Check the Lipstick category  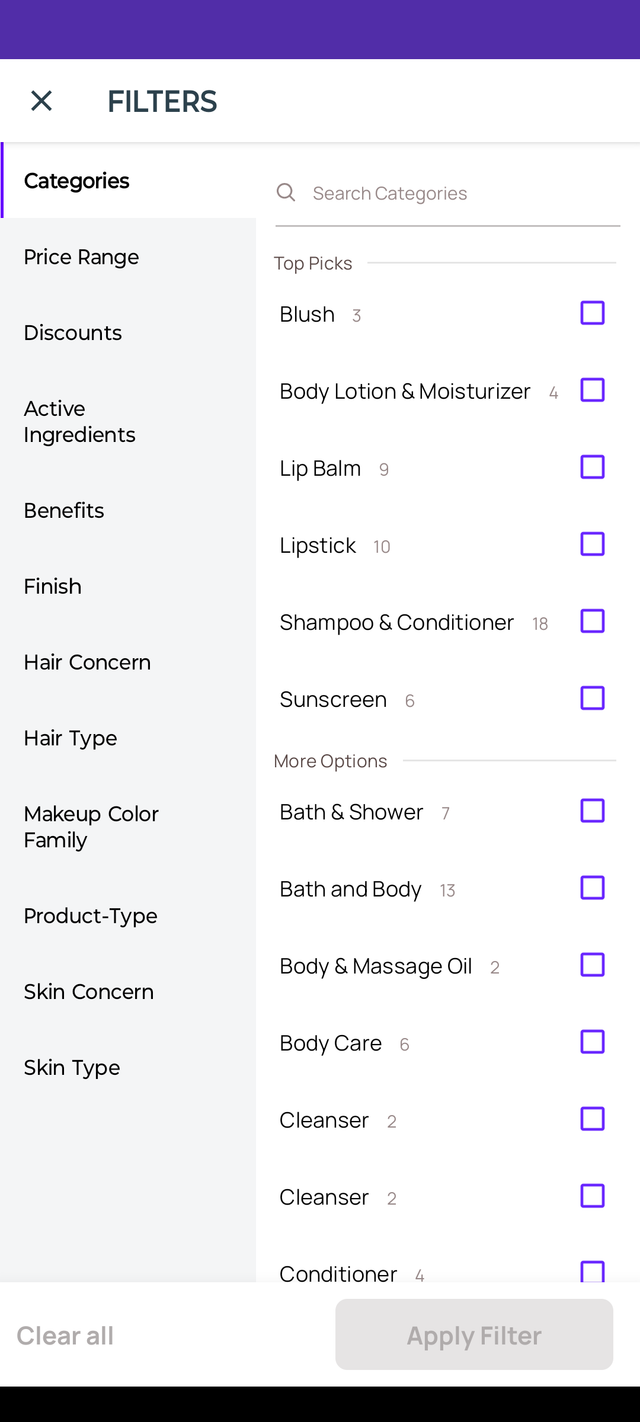point(592,544)
